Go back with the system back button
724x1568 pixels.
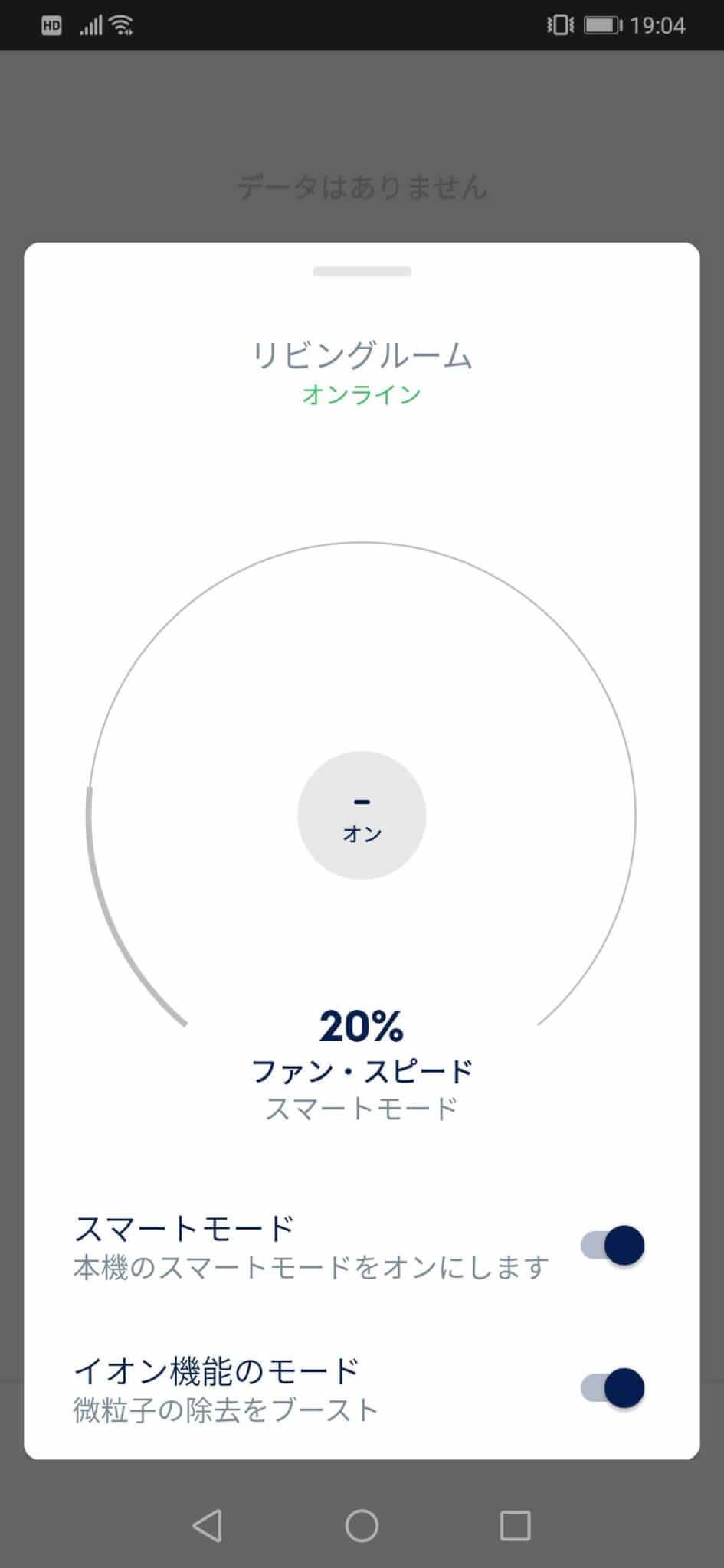[x=208, y=1525]
